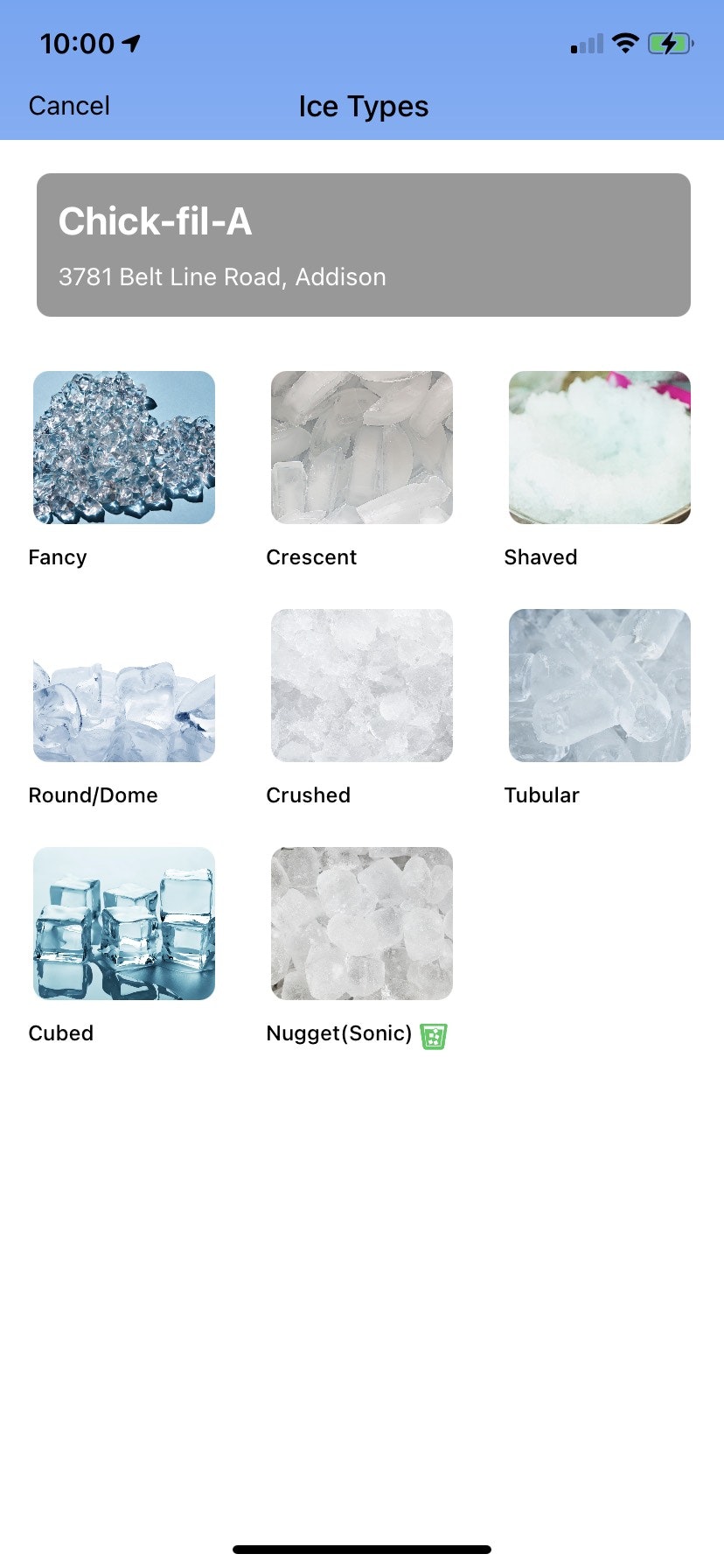Tap the green ice cup icon beside Nugget(Sonic)
This screenshot has height=1568, width=724.
(435, 1034)
